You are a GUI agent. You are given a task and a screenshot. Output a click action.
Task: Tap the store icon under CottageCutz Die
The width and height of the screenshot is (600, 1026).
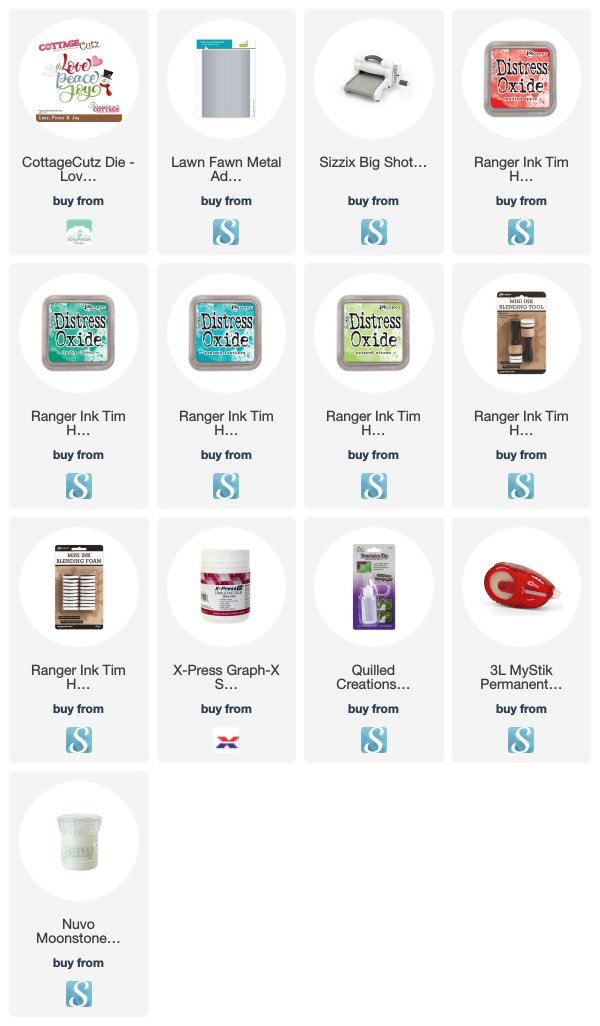[x=79, y=232]
